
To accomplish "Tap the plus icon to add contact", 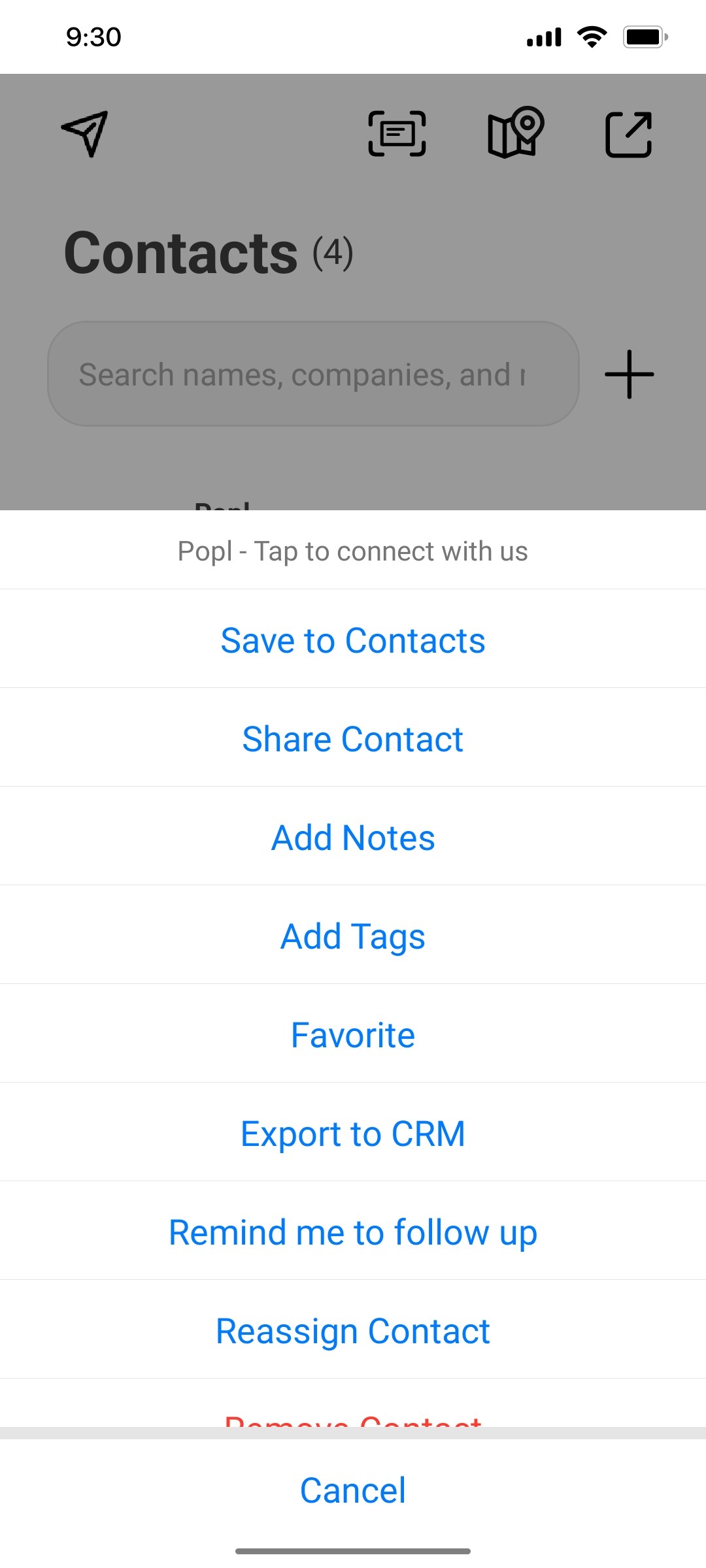I will click(x=628, y=374).
